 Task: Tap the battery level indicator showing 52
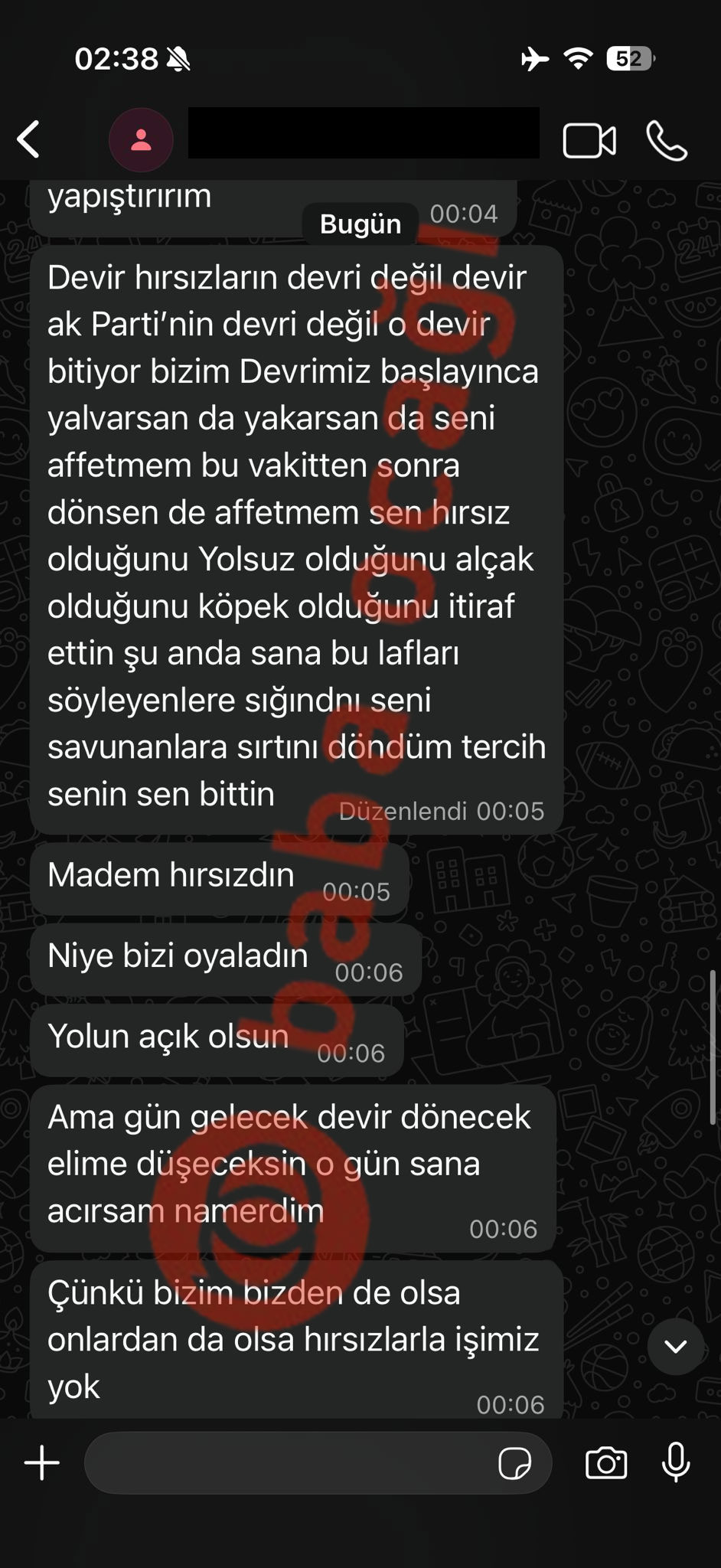tap(628, 57)
